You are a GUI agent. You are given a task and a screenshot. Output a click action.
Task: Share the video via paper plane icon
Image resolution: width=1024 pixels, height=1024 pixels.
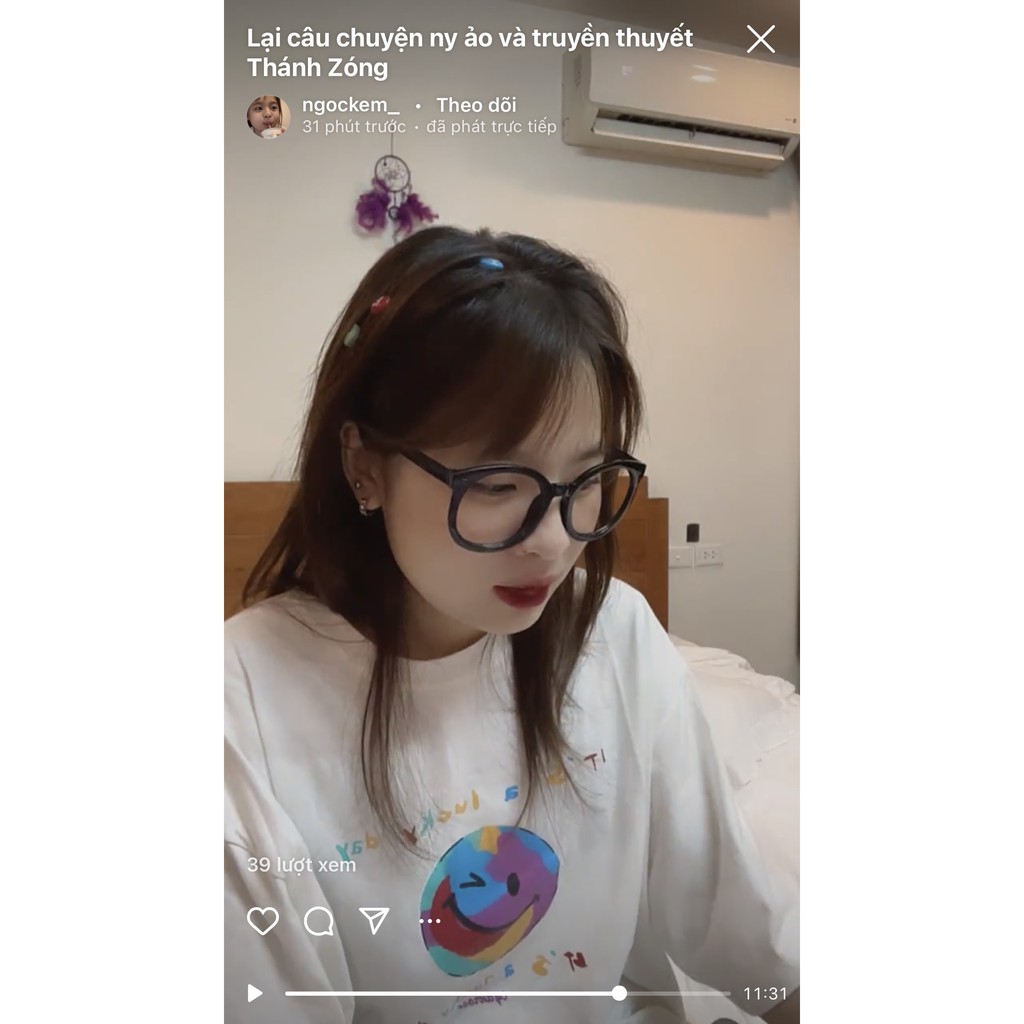click(x=374, y=921)
